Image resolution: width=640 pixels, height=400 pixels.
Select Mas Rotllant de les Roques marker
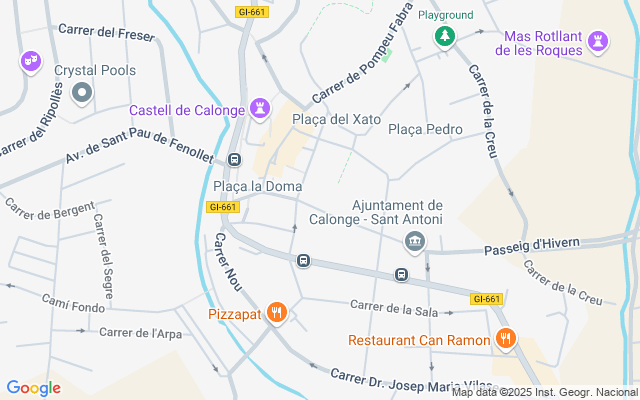[x=599, y=40]
